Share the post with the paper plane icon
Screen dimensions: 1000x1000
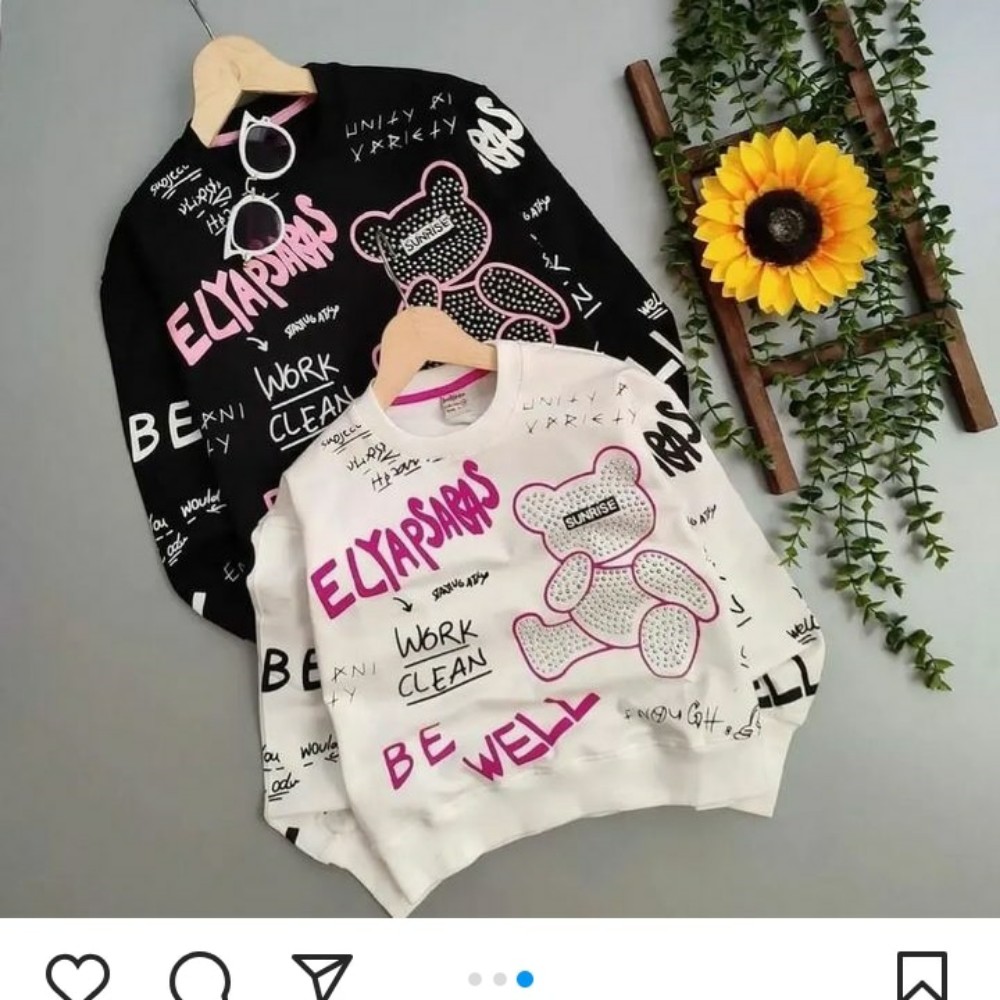click(x=322, y=977)
